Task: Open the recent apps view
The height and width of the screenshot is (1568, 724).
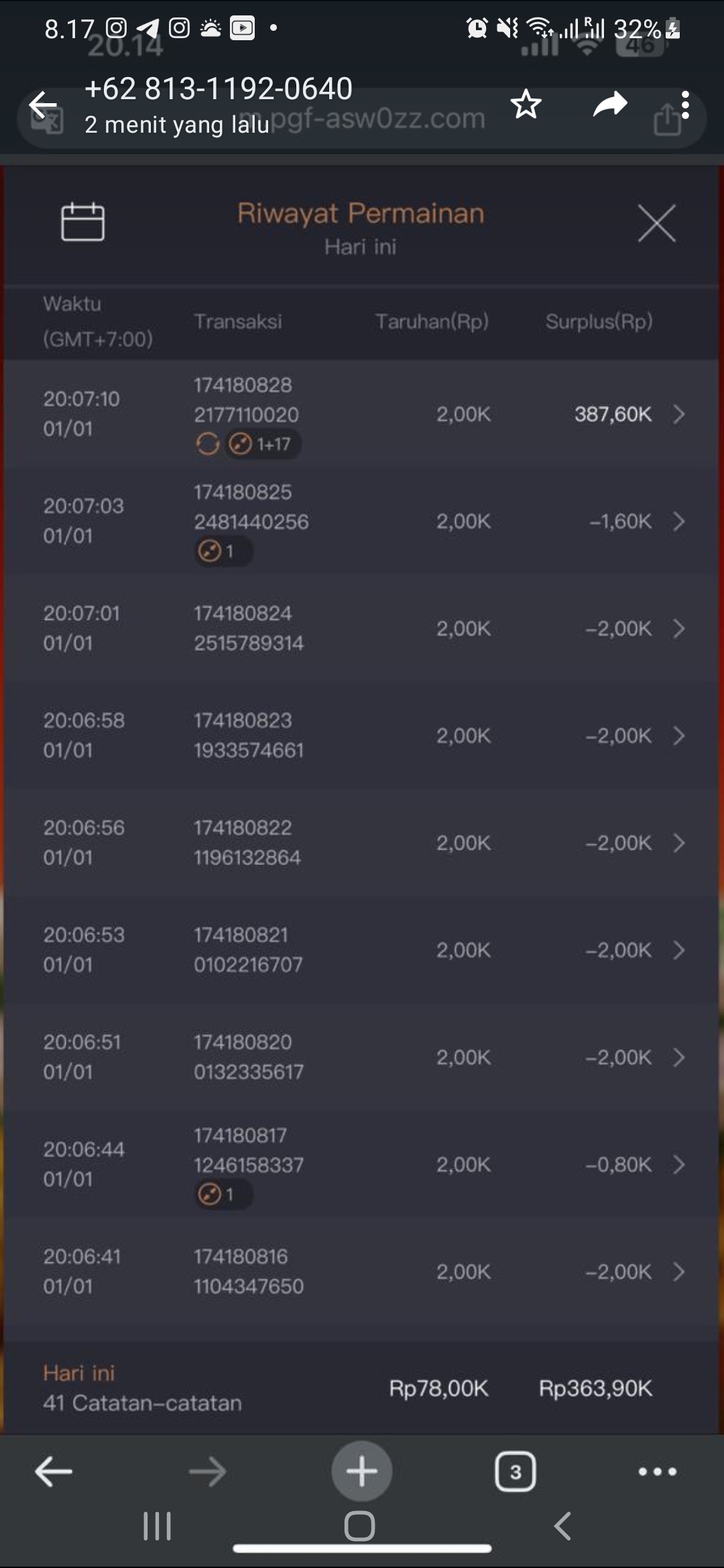Action: pos(158,1527)
